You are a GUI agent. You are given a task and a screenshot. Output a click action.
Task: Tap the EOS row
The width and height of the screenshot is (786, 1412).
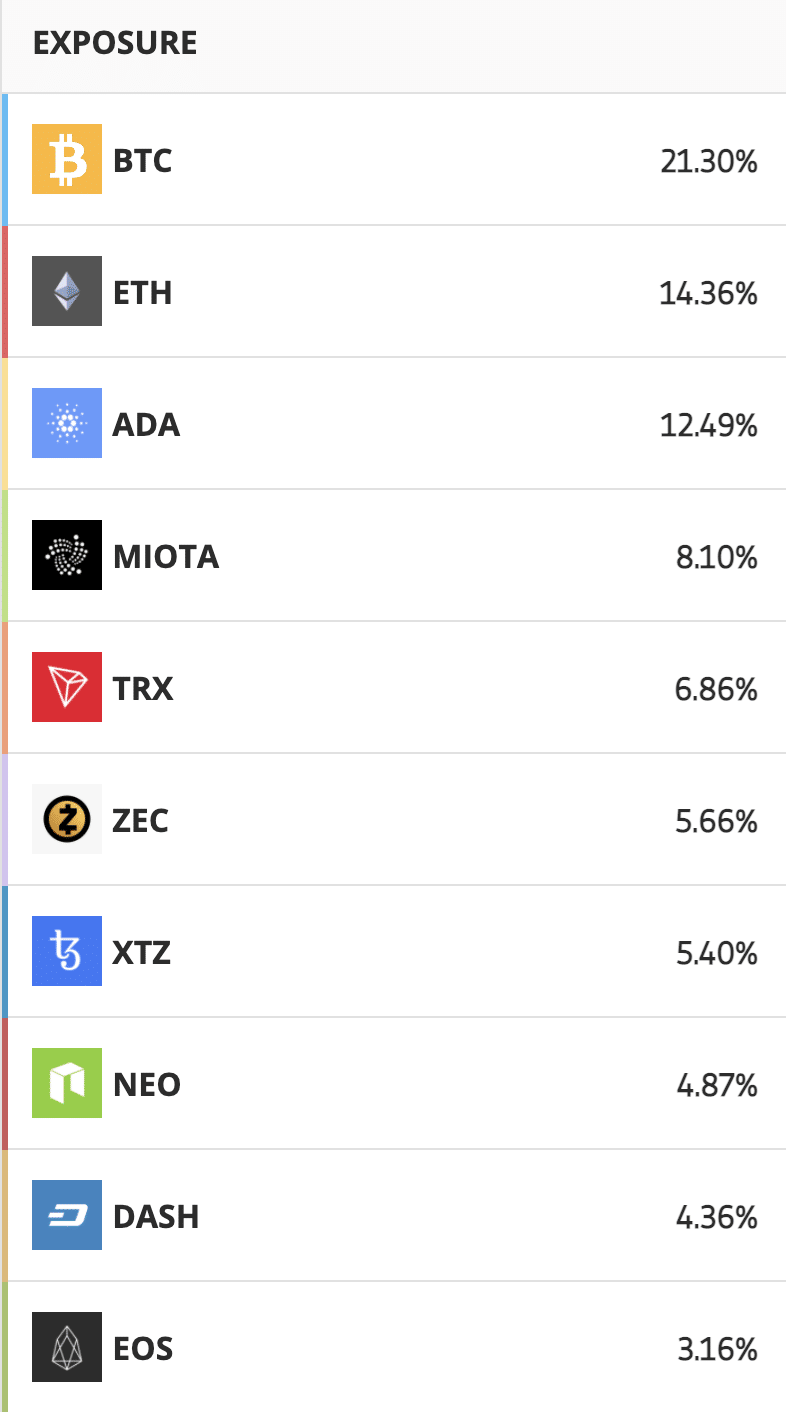(393, 1347)
